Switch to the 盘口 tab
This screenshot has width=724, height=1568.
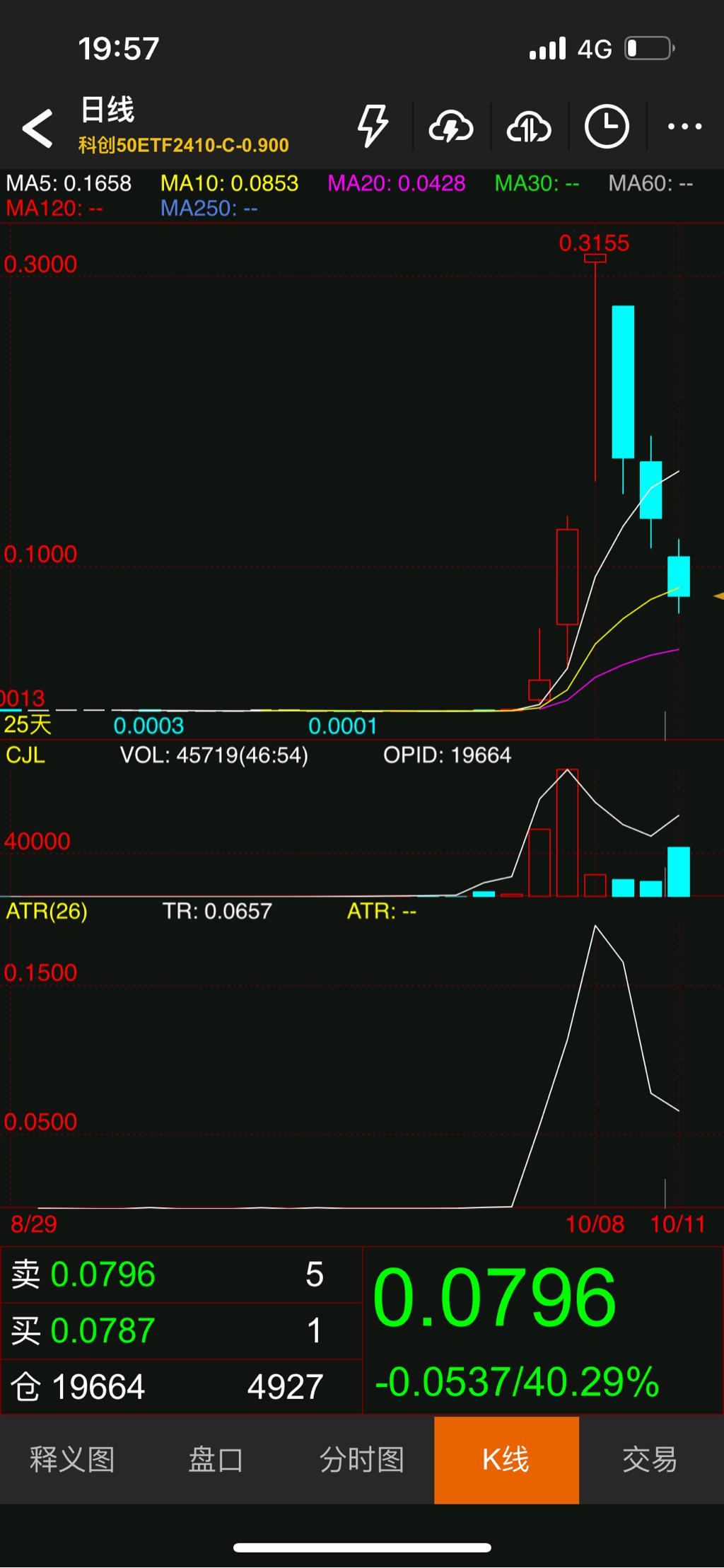216,1460
